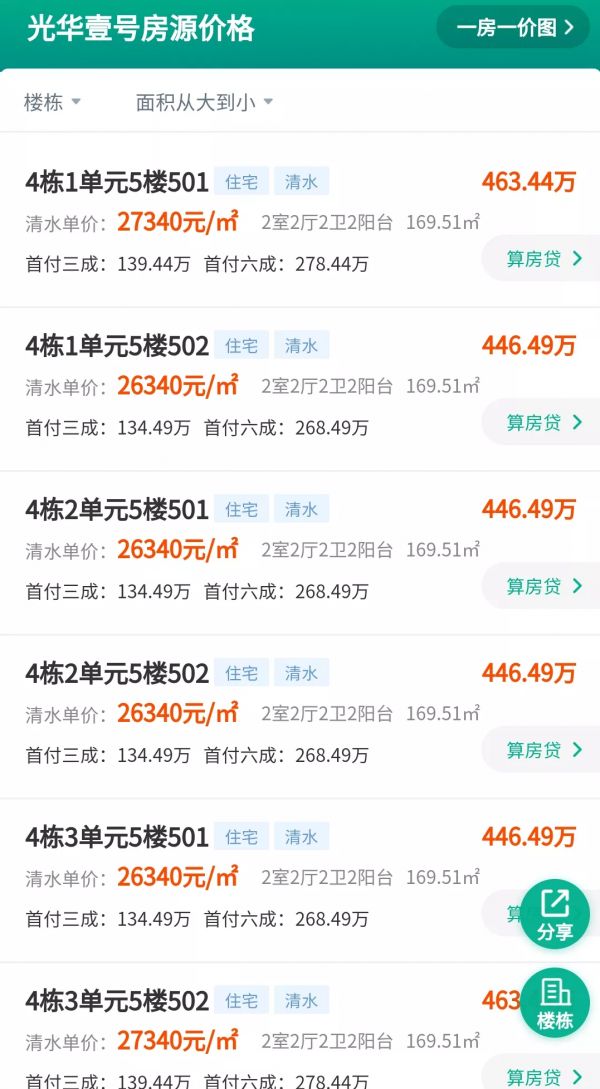The width and height of the screenshot is (600, 1089).
Task: Tap the floating 分享 share button
Action: 554,914
